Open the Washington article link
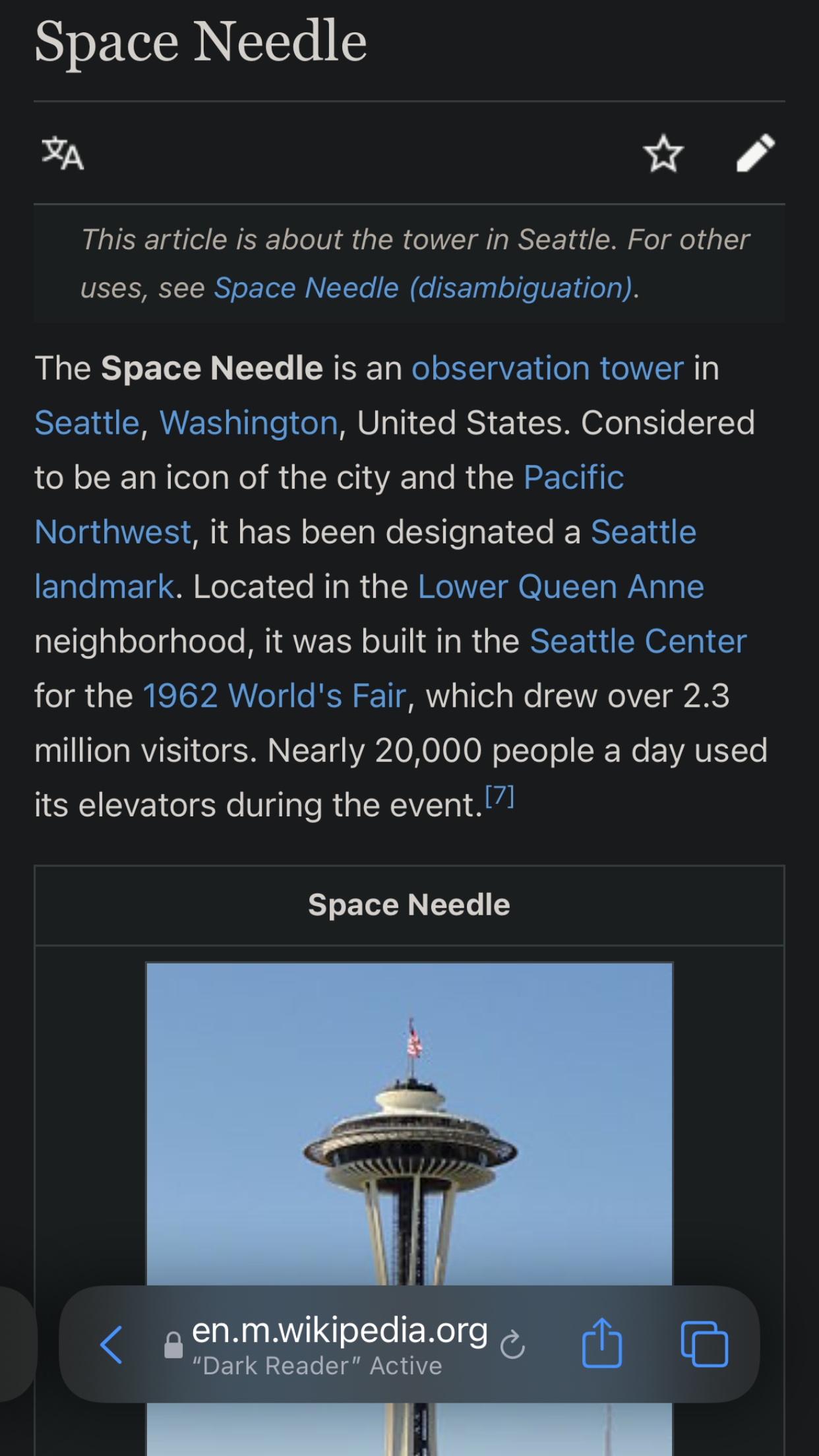The image size is (819, 1456). tap(249, 423)
